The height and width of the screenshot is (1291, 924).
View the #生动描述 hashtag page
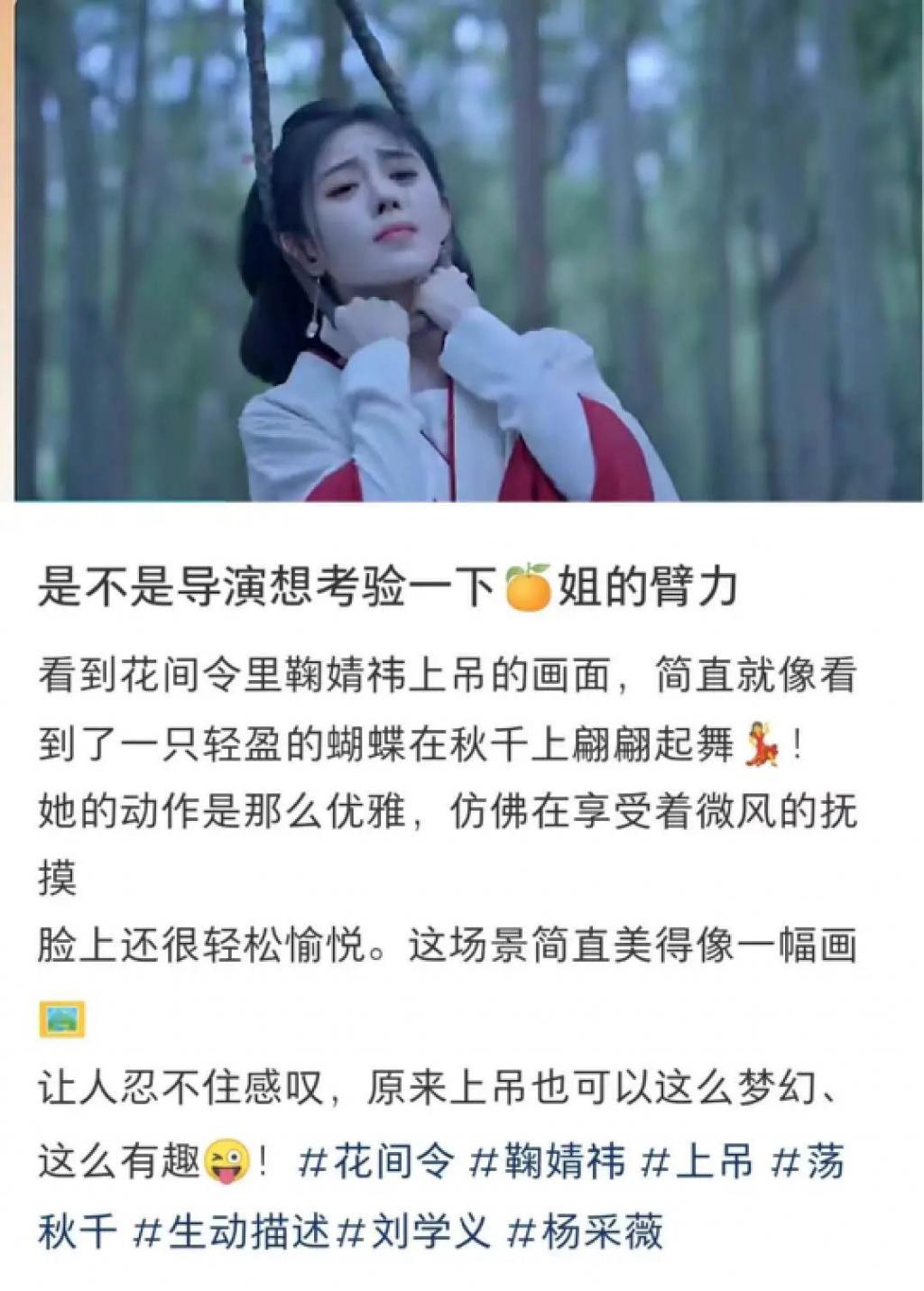pyautogui.click(x=231, y=1231)
